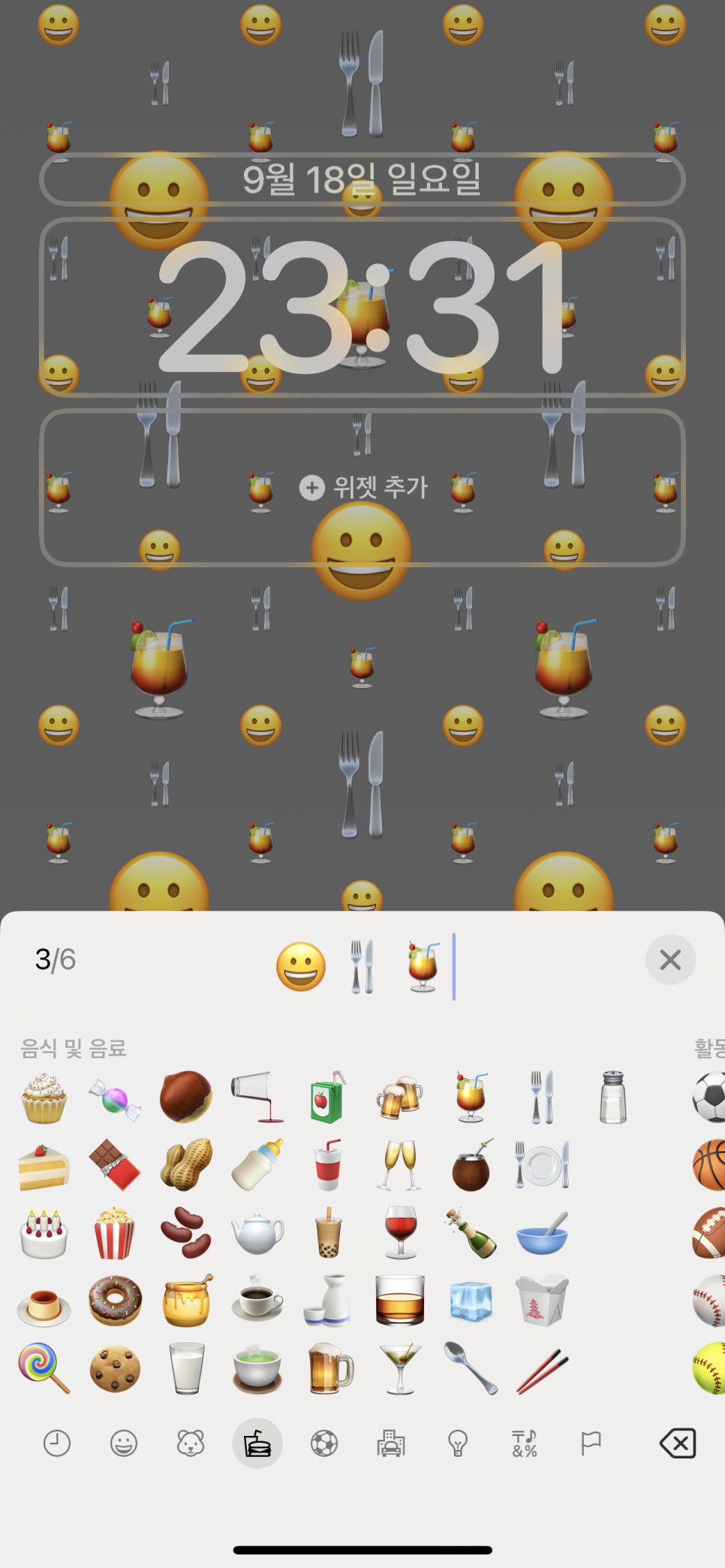Switch to travel and places category
The image size is (725, 1568).
click(391, 1443)
